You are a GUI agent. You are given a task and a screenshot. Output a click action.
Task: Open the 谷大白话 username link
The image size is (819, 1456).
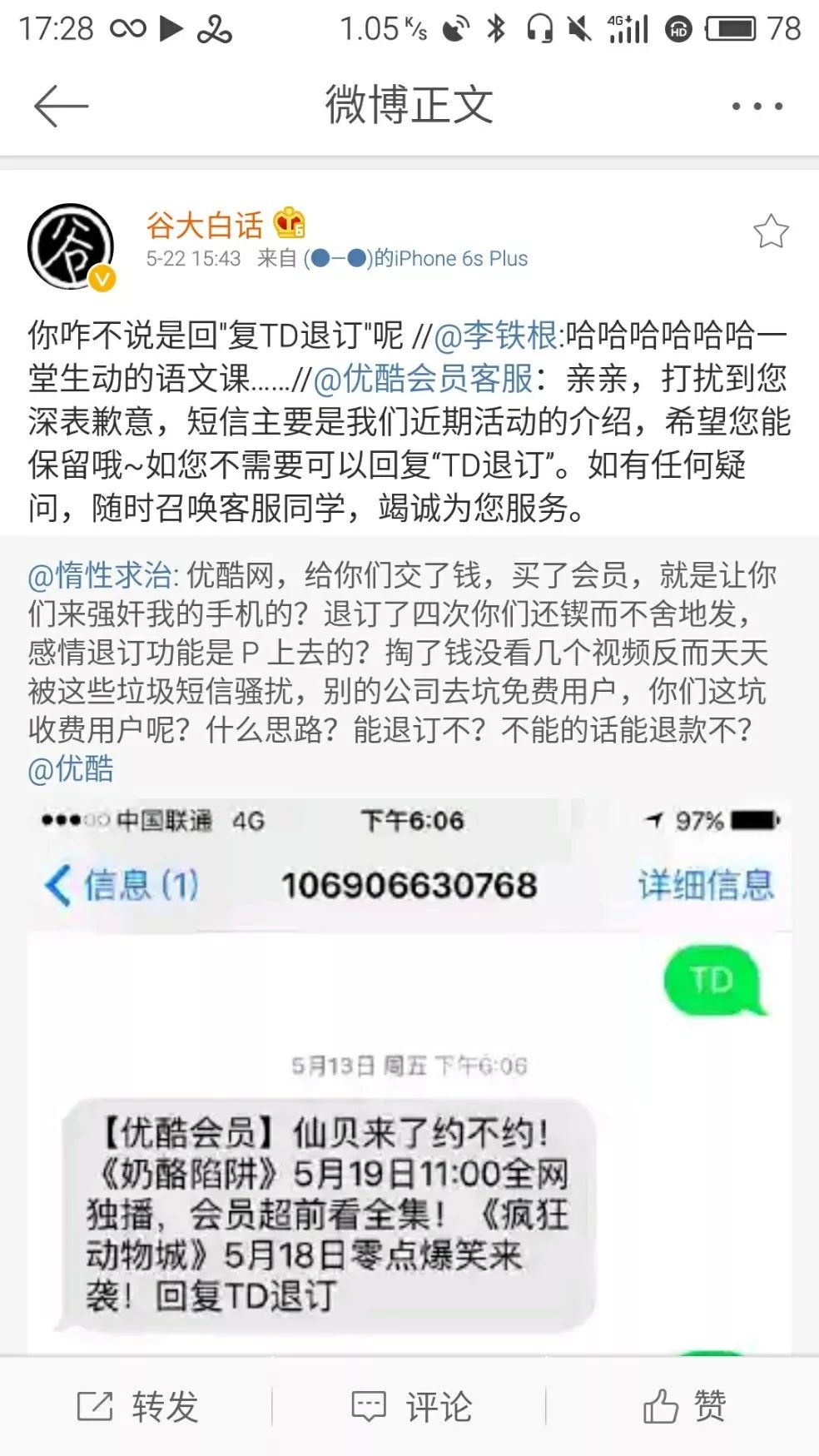(205, 225)
